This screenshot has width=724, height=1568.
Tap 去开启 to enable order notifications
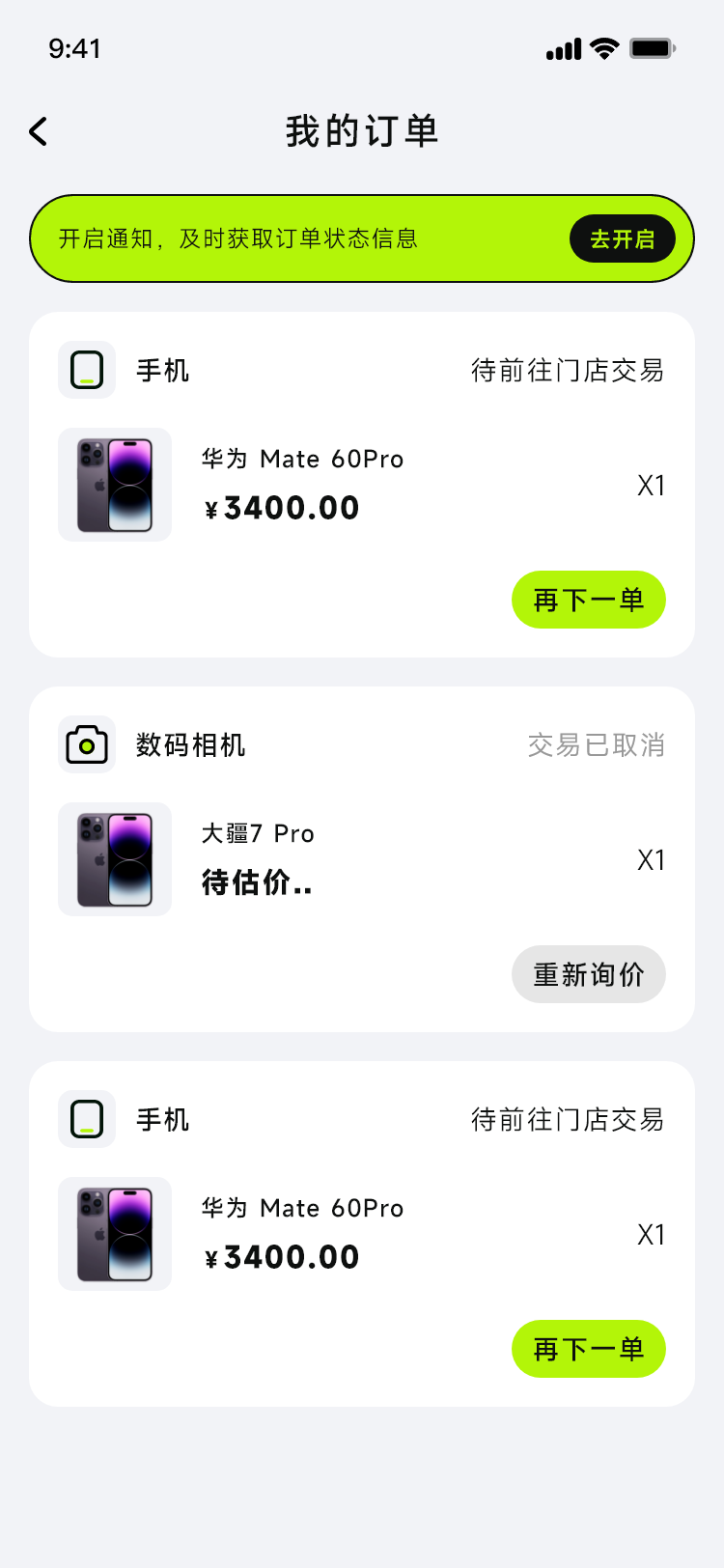[x=622, y=238]
